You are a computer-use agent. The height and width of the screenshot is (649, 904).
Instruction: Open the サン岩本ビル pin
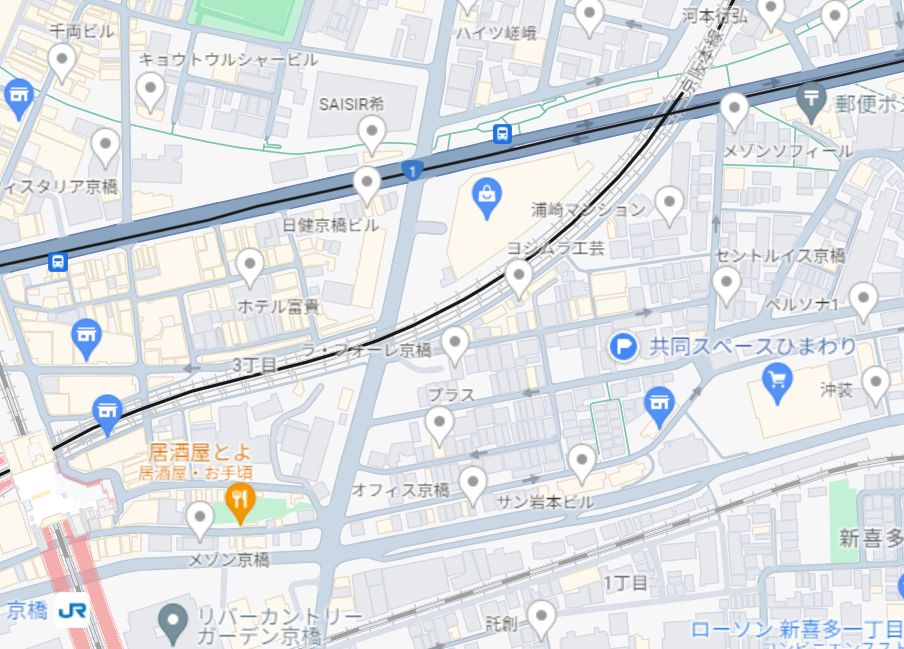coord(582,462)
